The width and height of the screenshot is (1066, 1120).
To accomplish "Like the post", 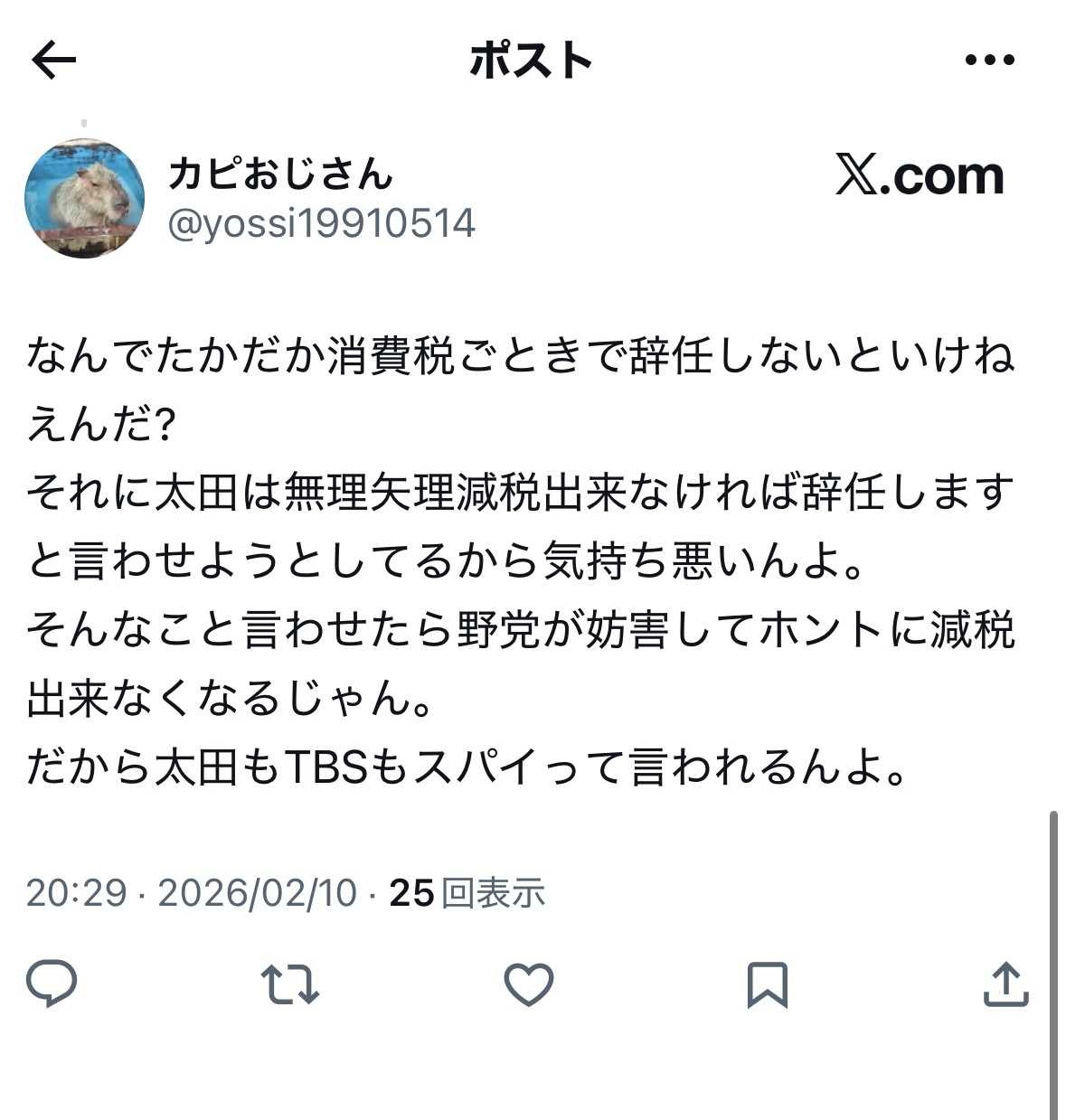I will coord(528,984).
